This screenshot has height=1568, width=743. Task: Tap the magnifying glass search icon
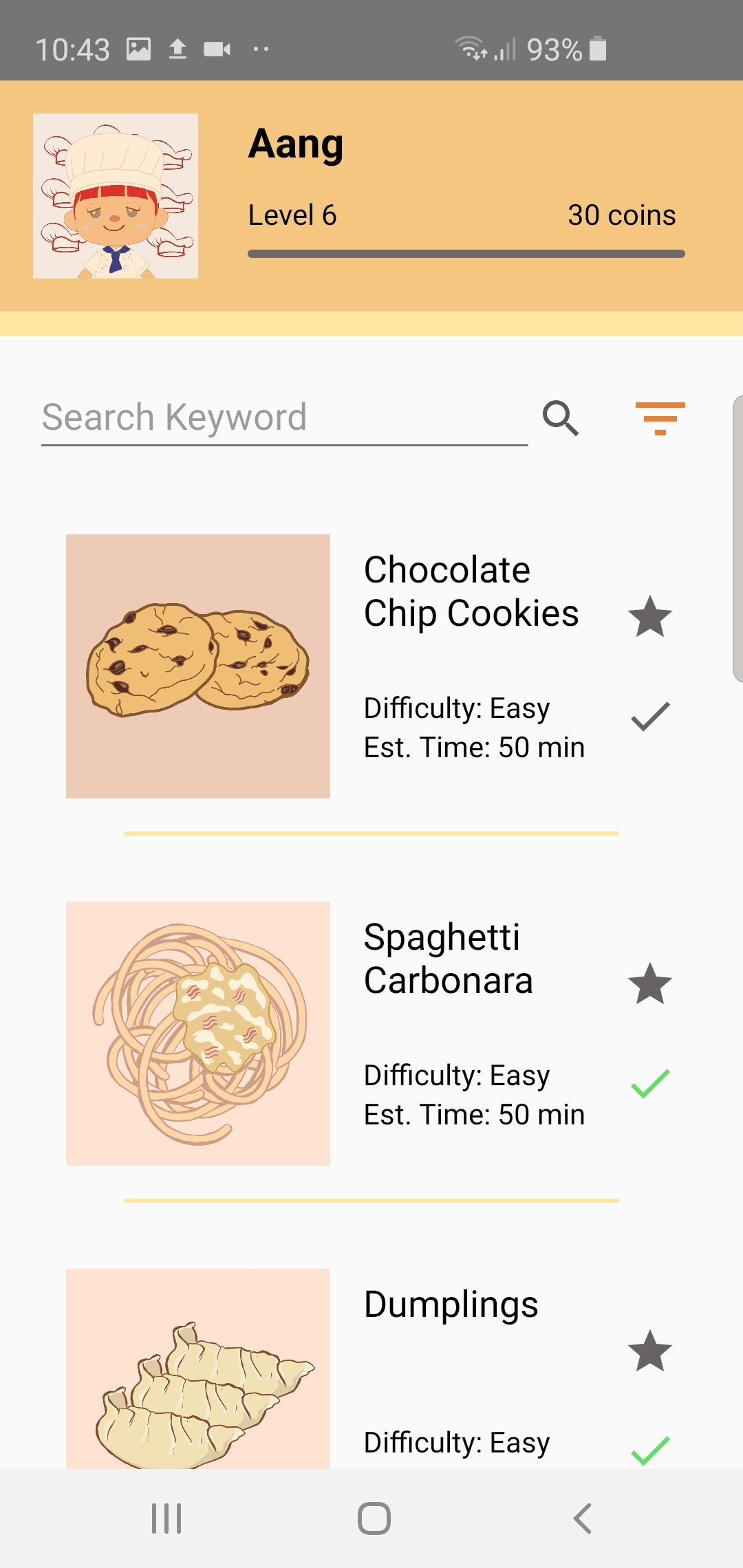click(561, 417)
